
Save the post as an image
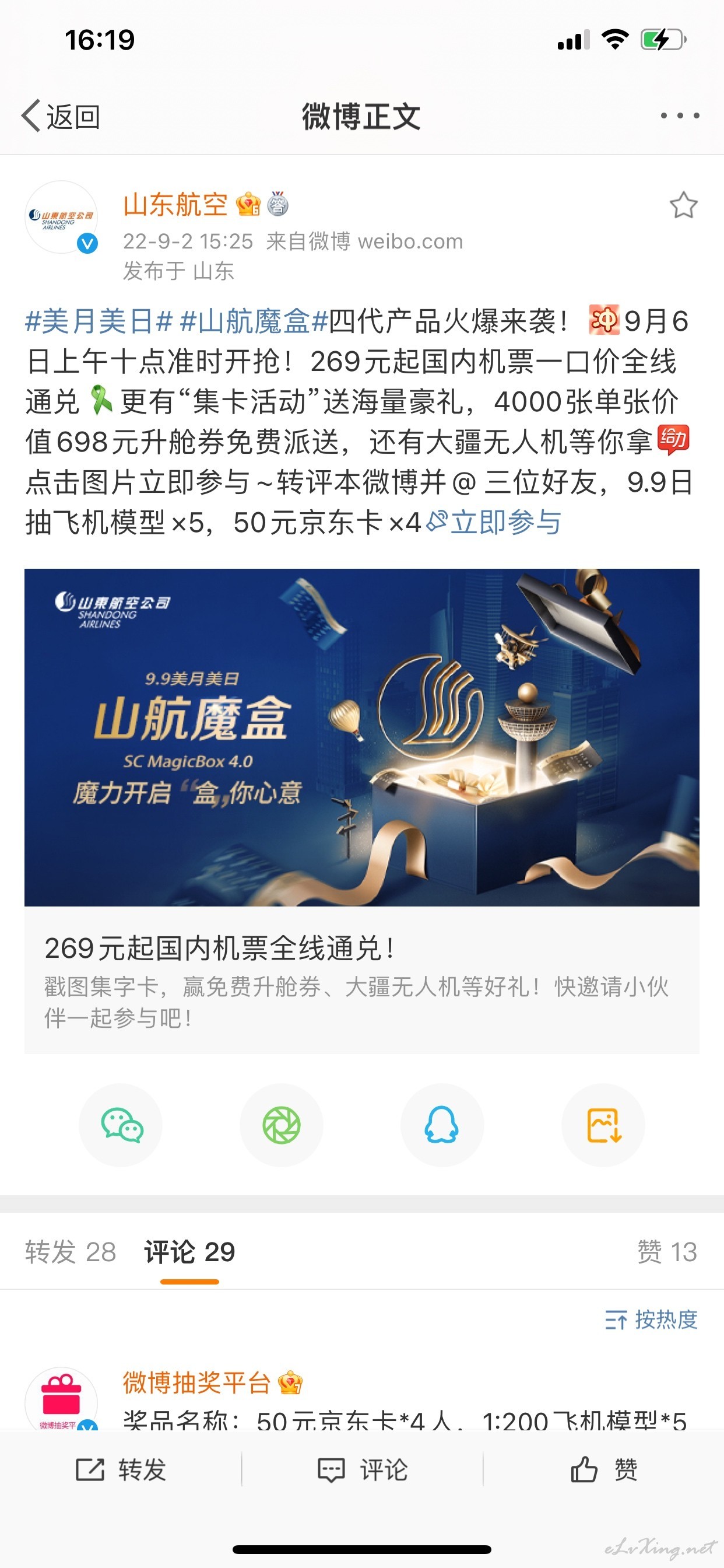(x=603, y=1125)
